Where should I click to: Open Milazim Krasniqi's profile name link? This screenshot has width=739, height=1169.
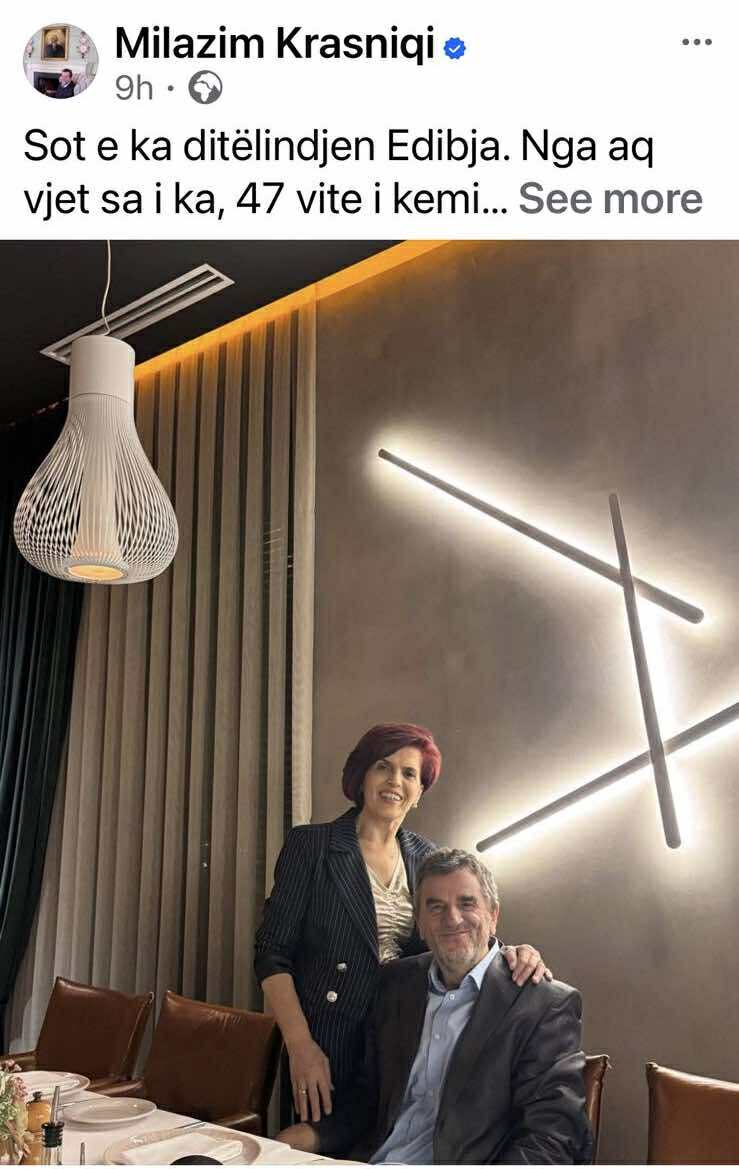(x=276, y=43)
